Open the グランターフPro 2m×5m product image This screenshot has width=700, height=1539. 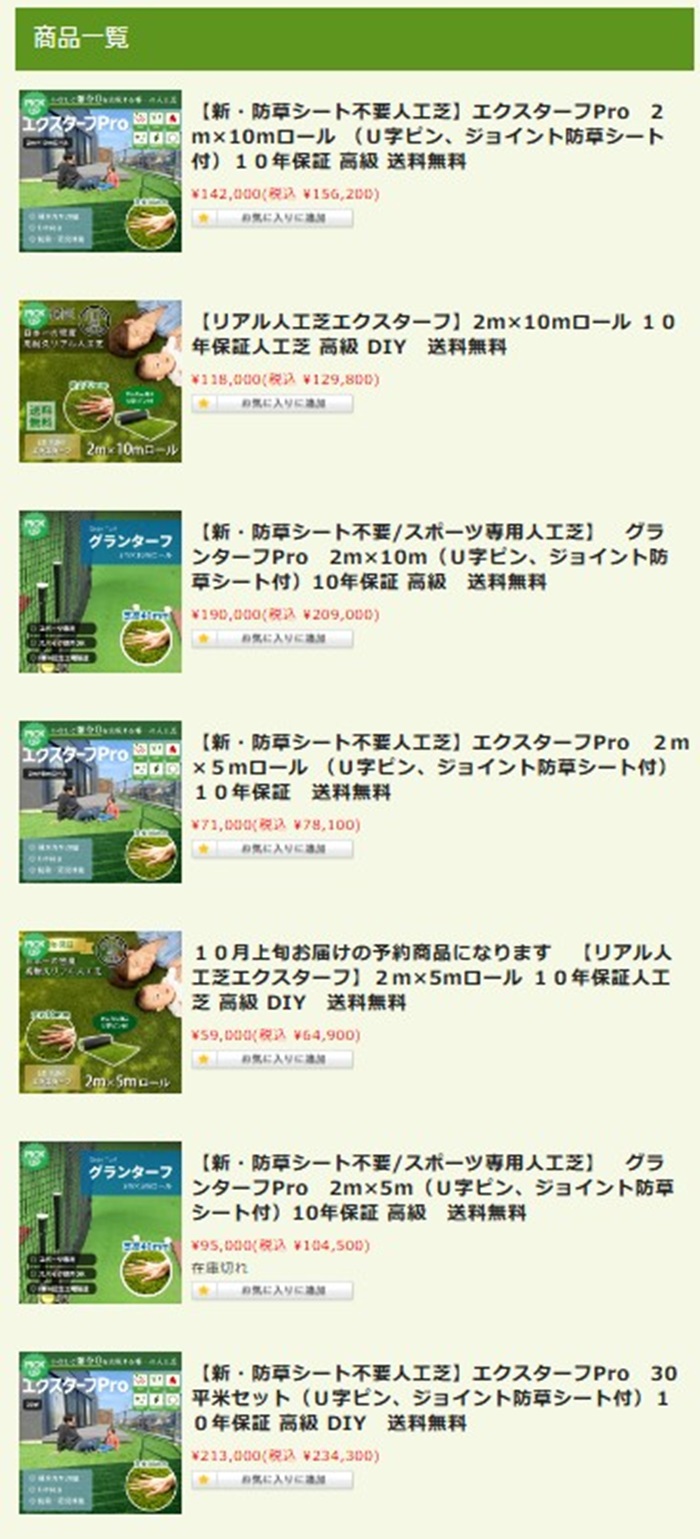(100, 1222)
